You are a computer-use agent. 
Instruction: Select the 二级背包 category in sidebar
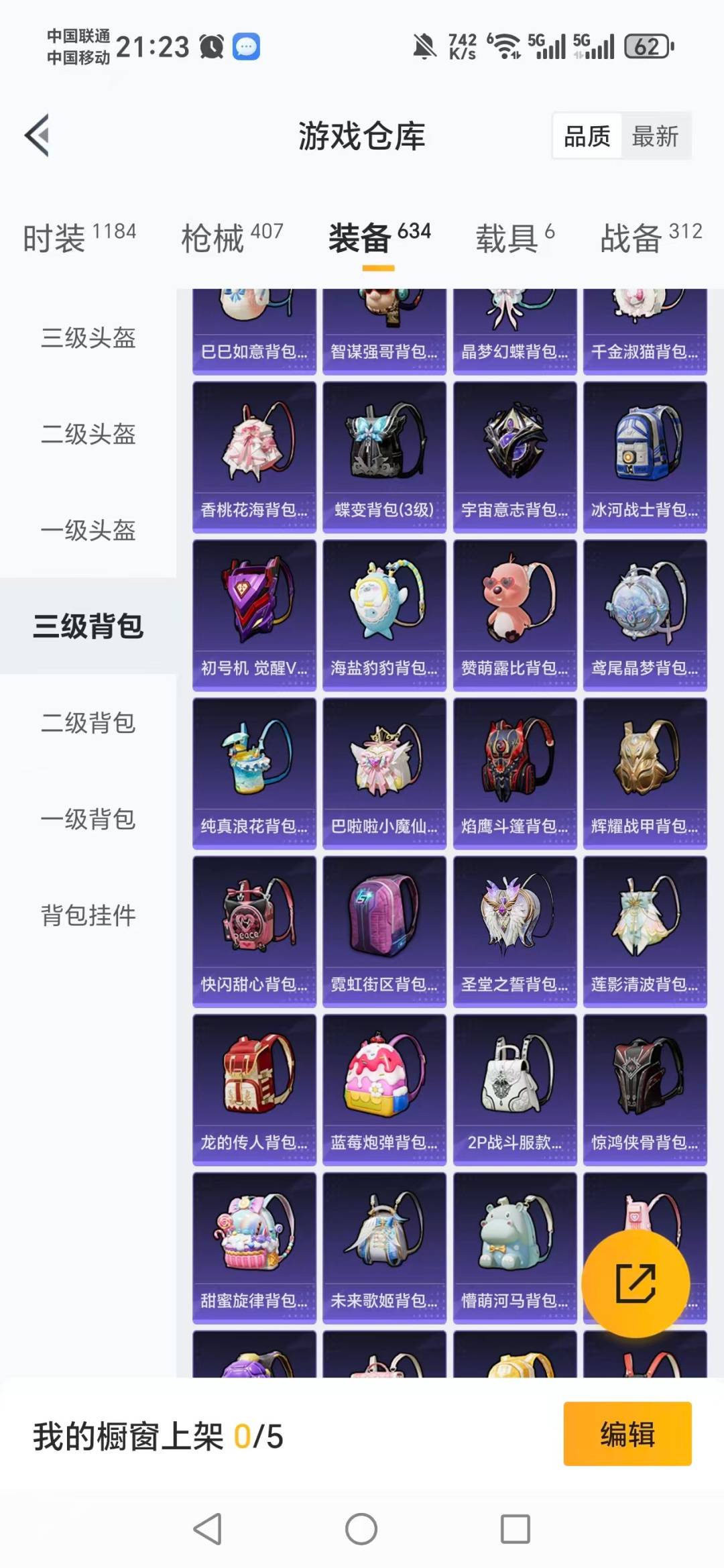click(88, 724)
